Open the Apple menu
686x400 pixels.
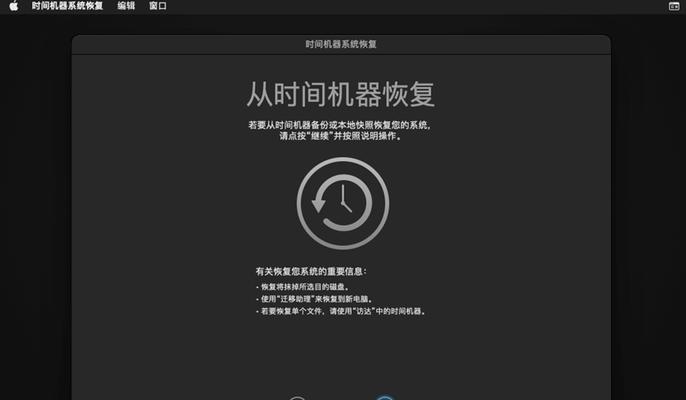click(x=14, y=6)
